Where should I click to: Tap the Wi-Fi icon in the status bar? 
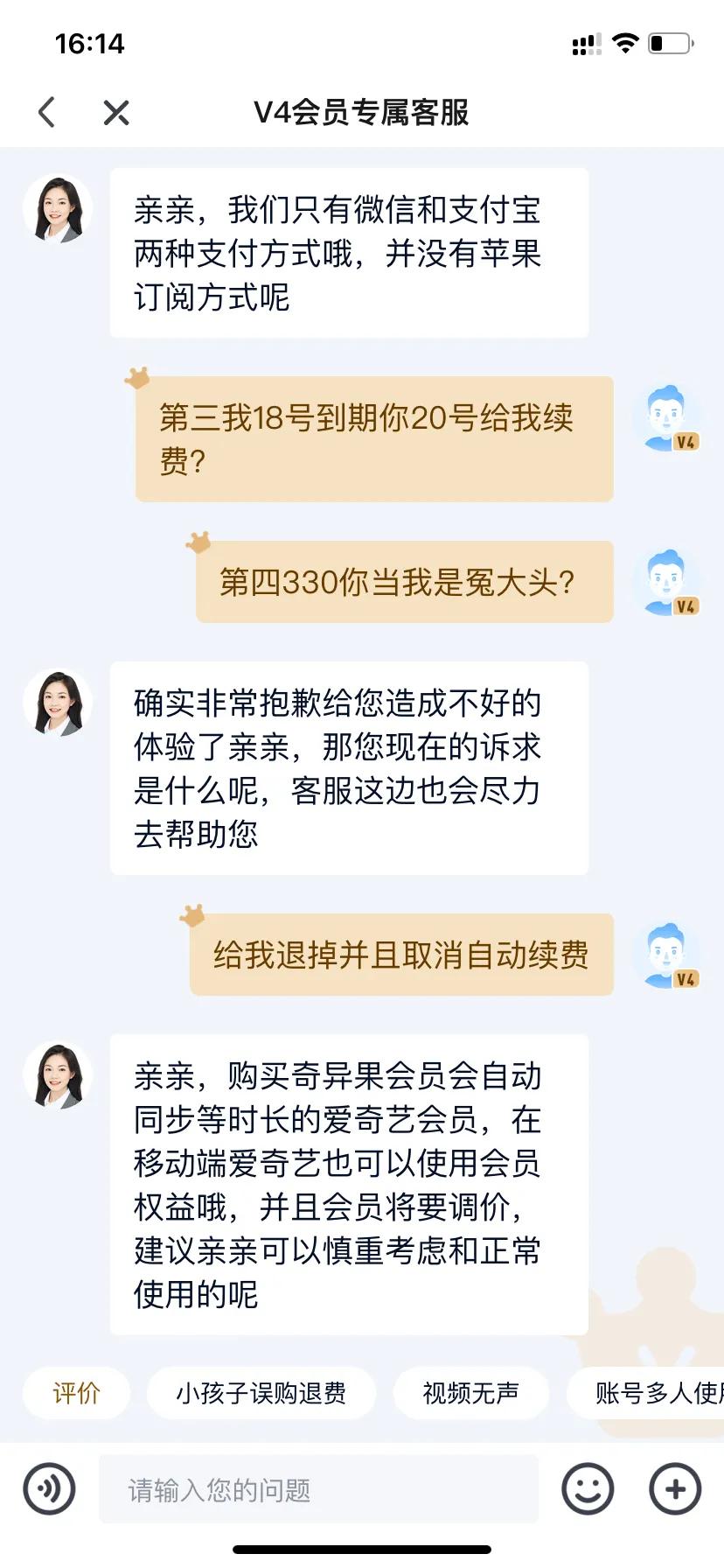pyautogui.click(x=624, y=43)
